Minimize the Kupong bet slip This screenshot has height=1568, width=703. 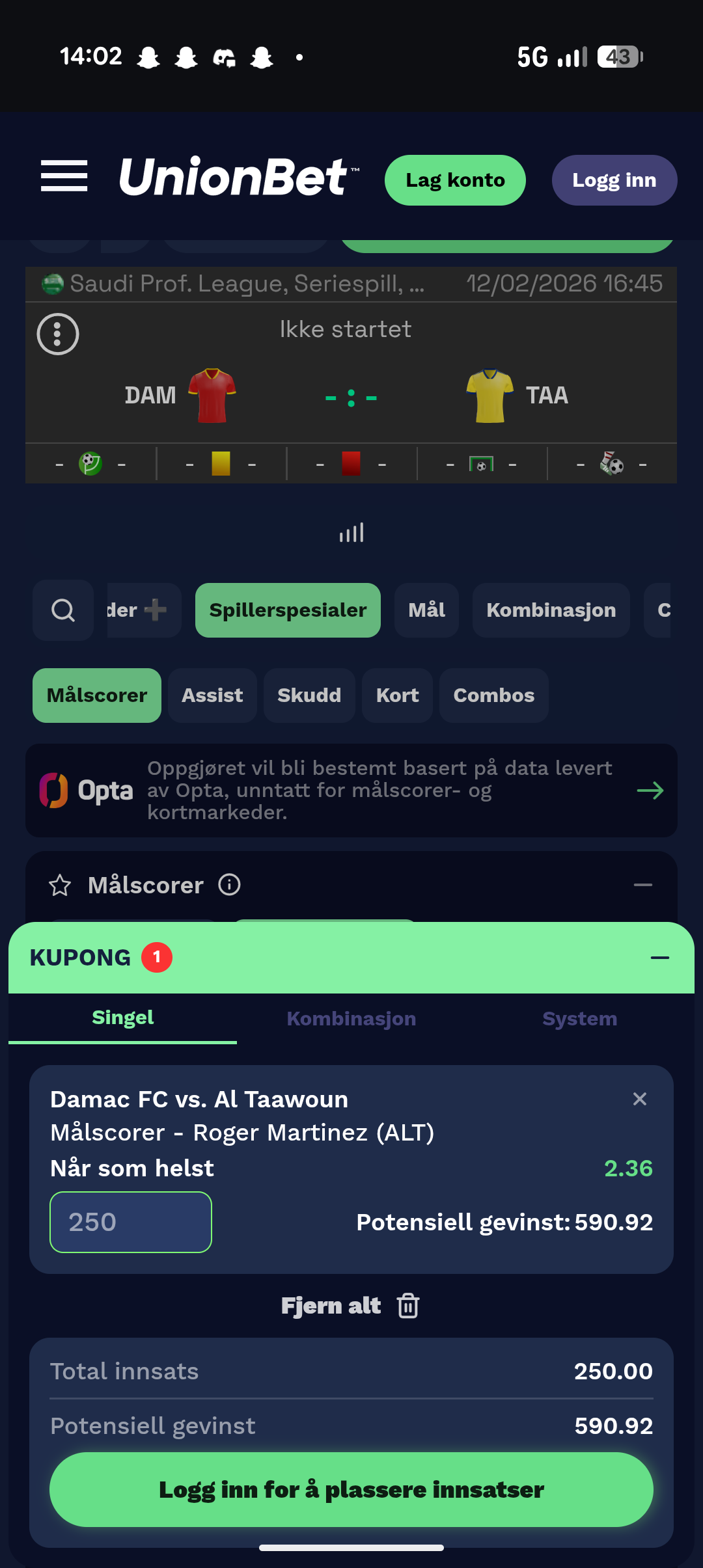(x=659, y=958)
